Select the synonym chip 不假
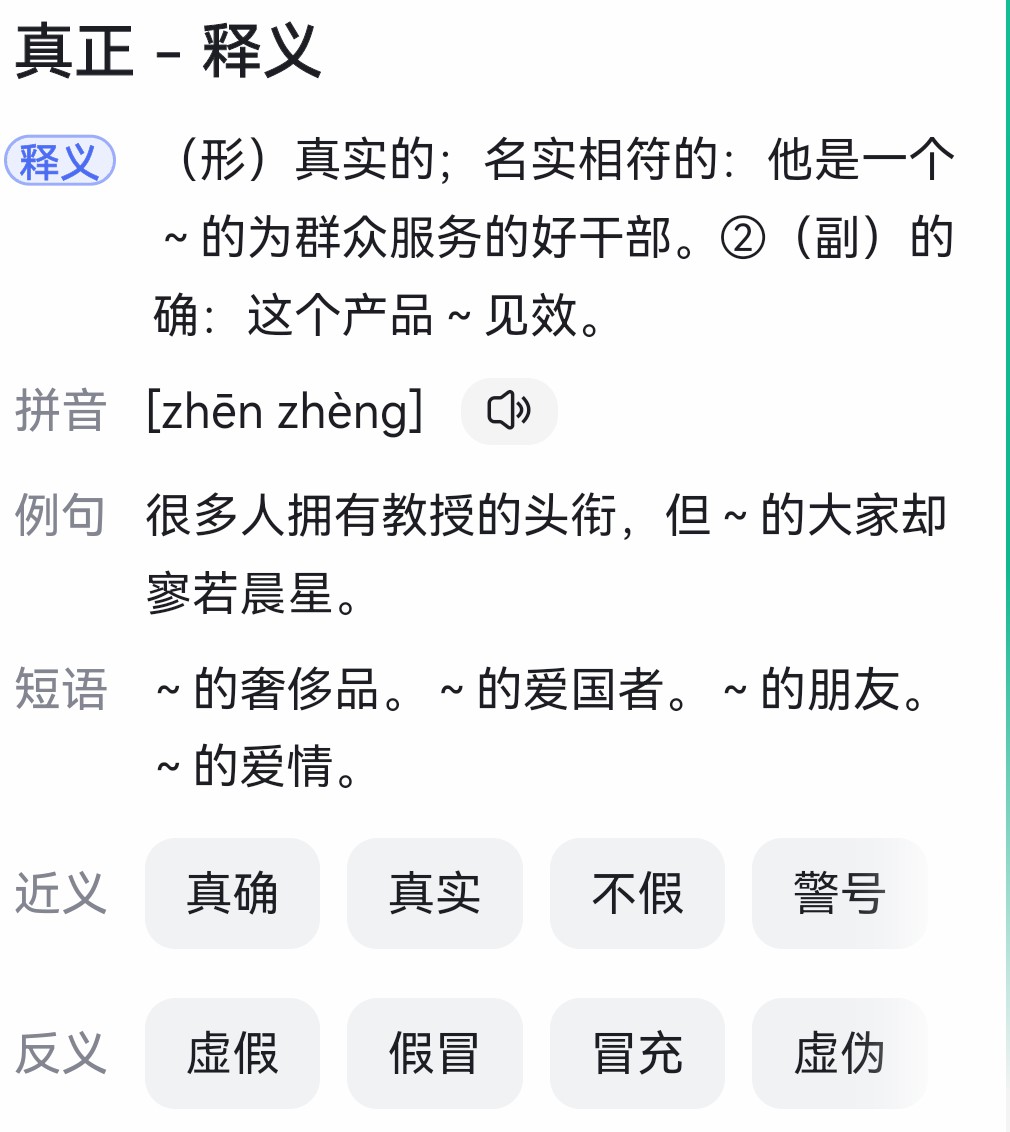Screen dimensions: 1010x1132 point(637,893)
